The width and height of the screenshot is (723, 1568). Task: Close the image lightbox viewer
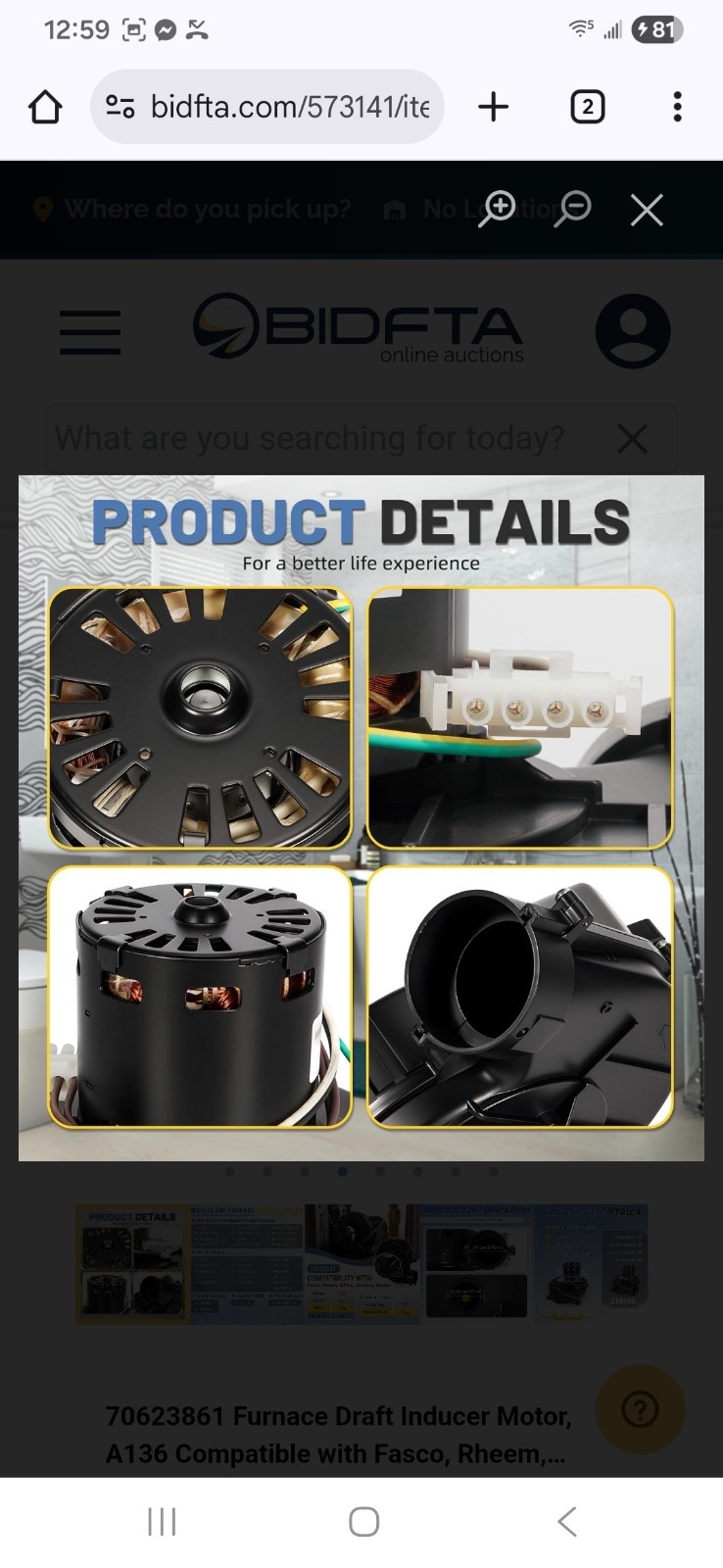pos(647,210)
